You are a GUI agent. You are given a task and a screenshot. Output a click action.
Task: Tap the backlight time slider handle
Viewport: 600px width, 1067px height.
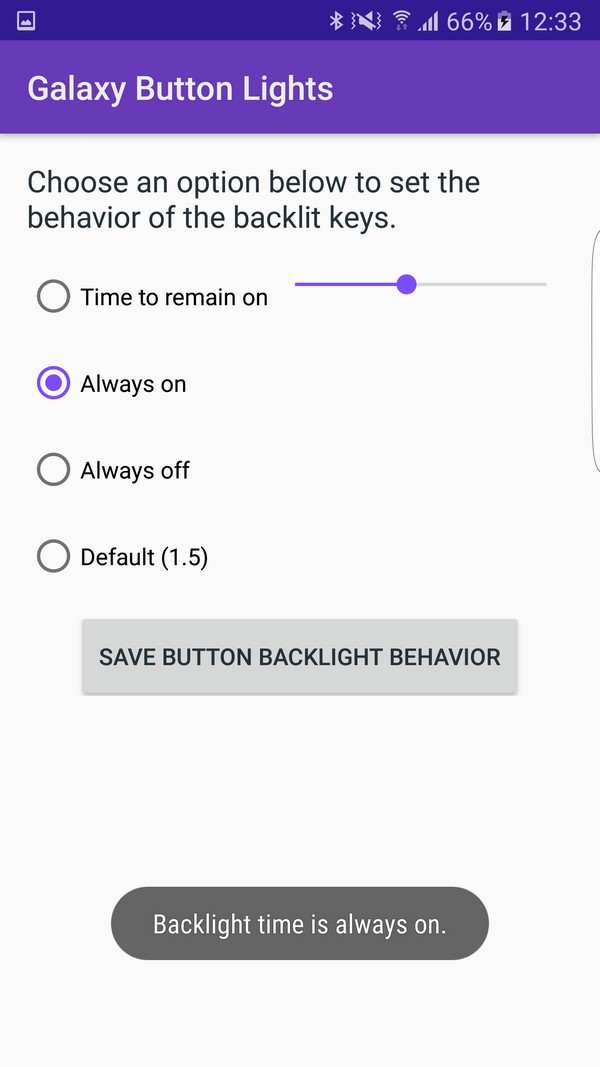coord(406,284)
